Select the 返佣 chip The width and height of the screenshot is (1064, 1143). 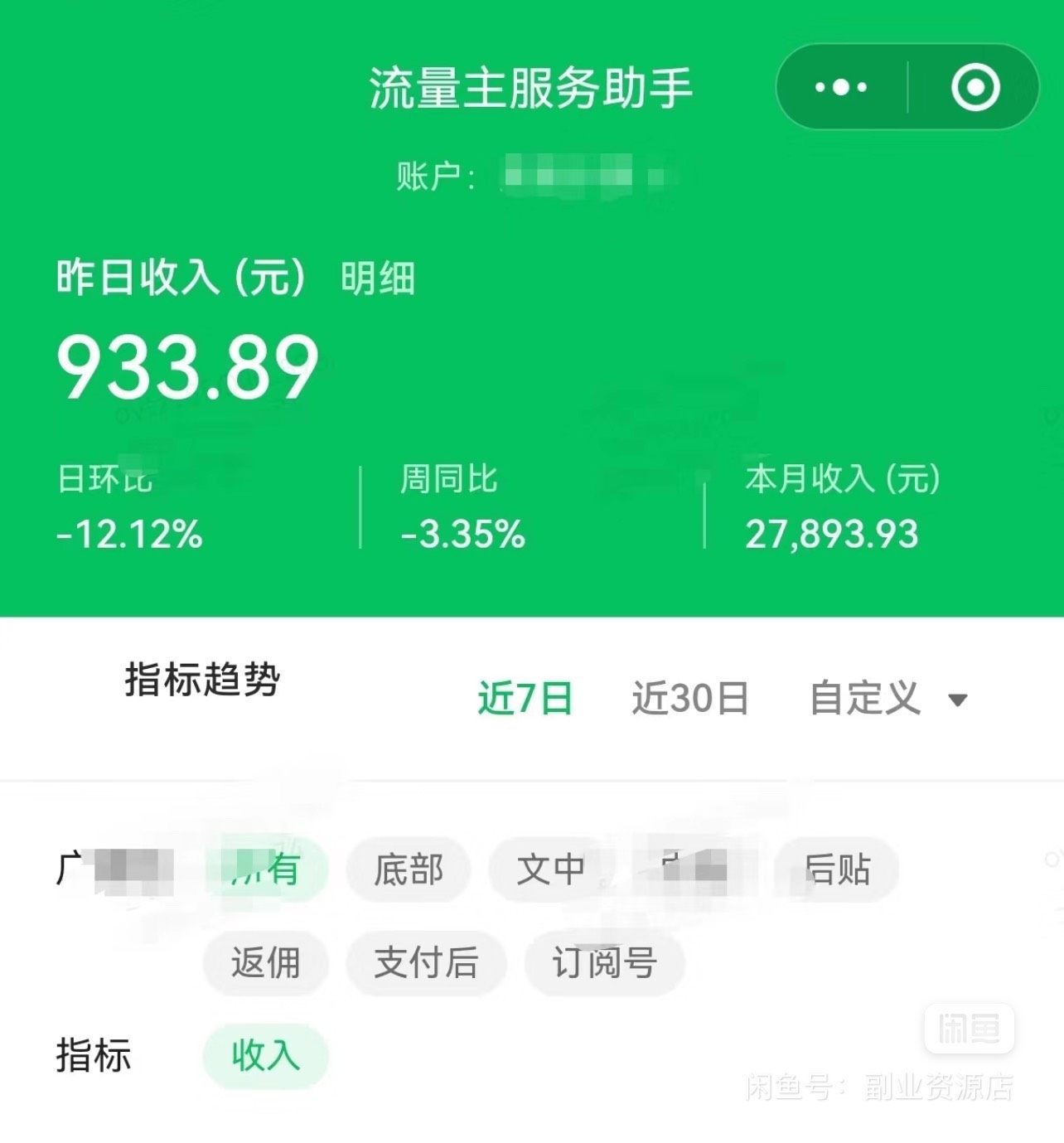pos(265,963)
